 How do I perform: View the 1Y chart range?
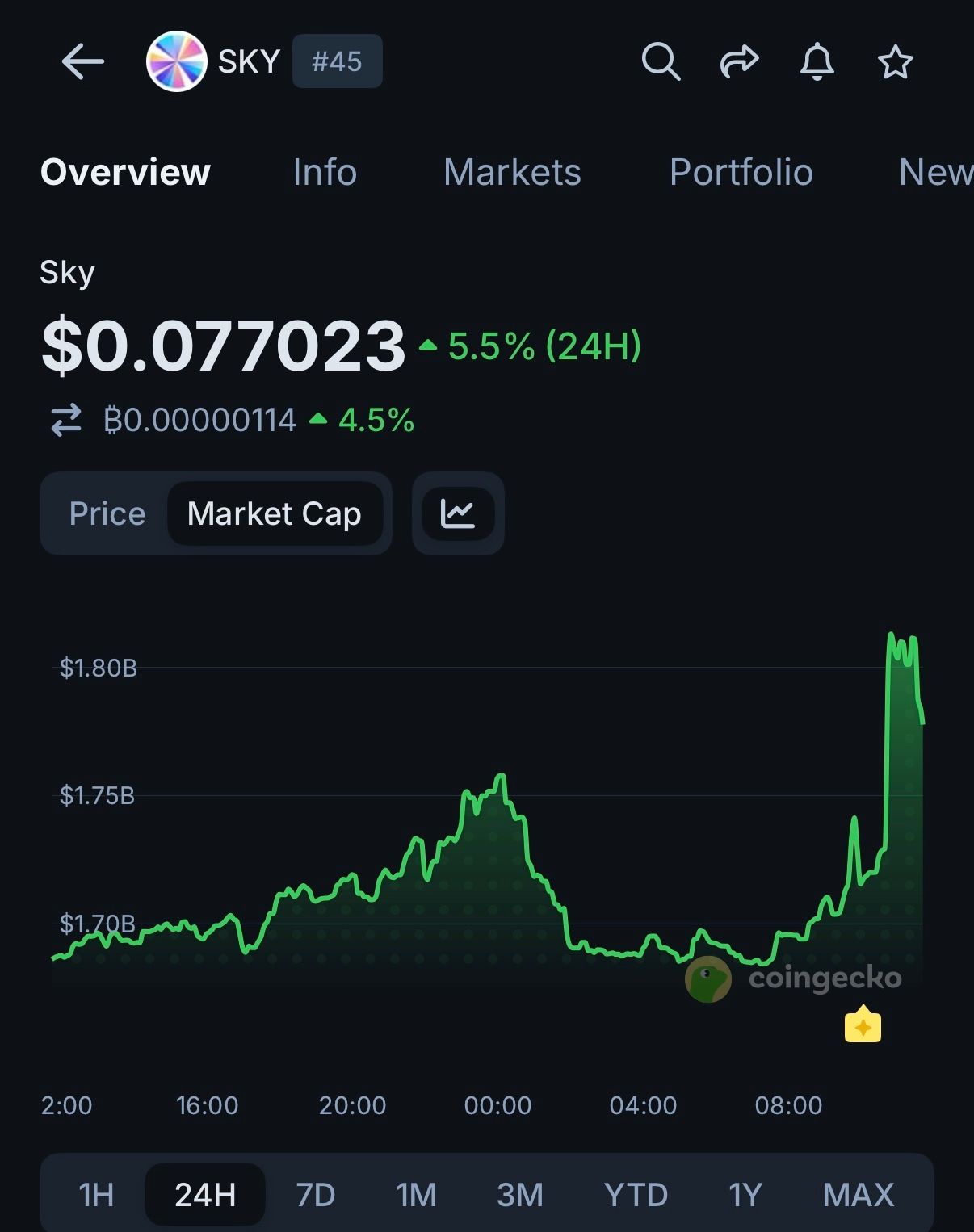pyautogui.click(x=745, y=1194)
